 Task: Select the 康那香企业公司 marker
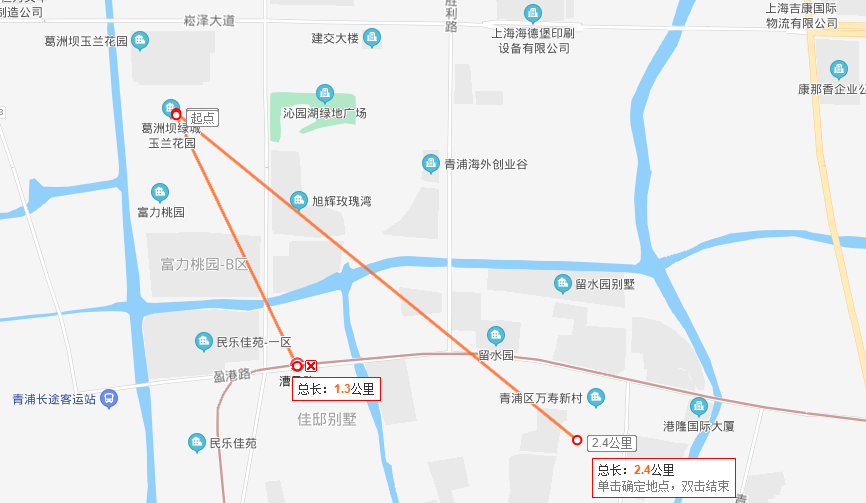[838, 69]
